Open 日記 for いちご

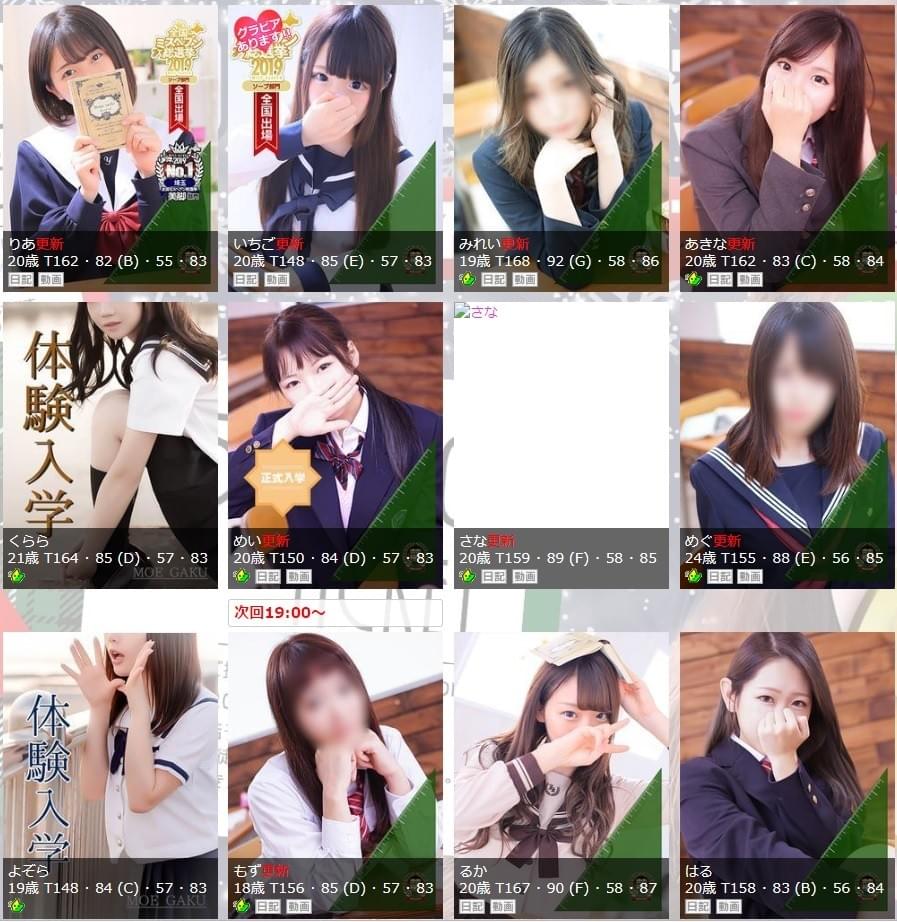246,280
